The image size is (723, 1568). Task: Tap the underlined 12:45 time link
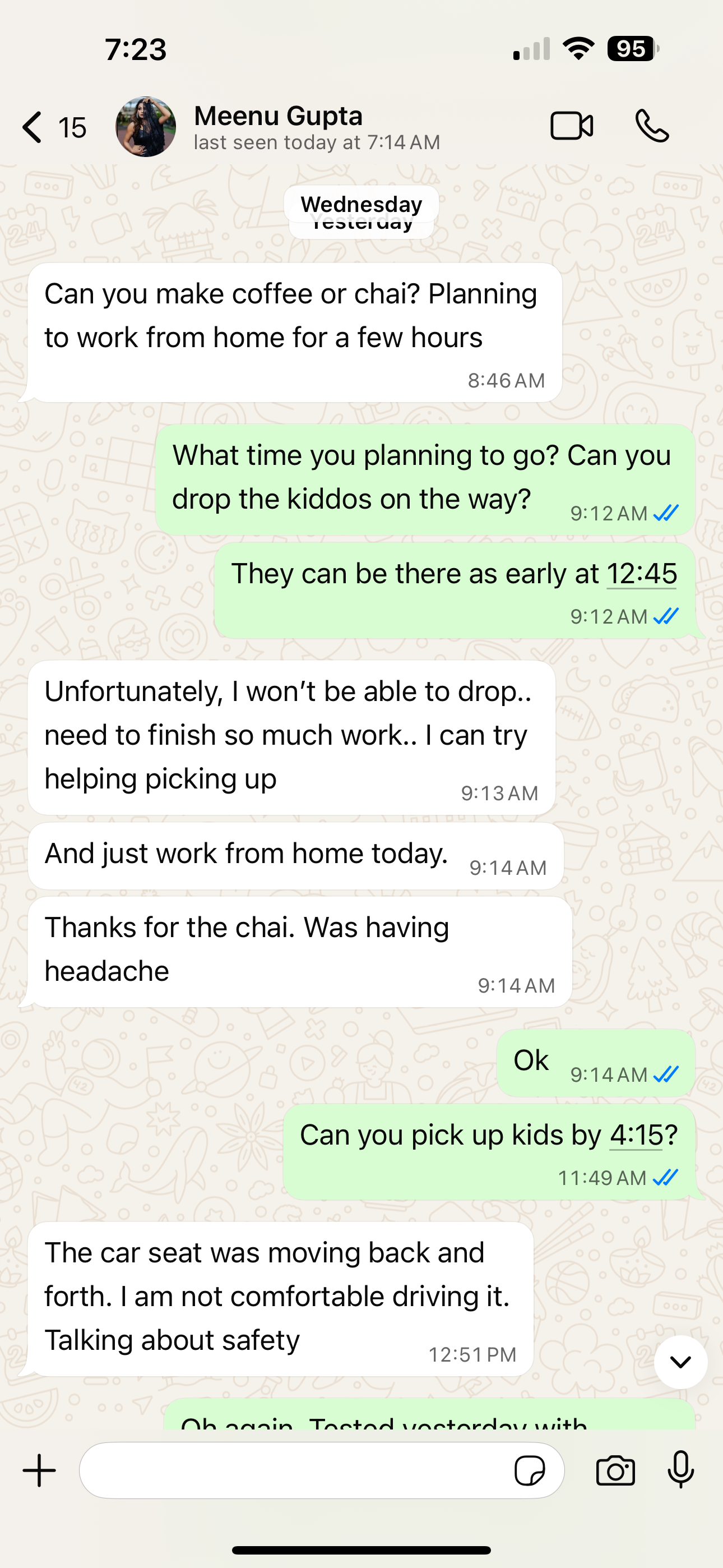(x=641, y=574)
